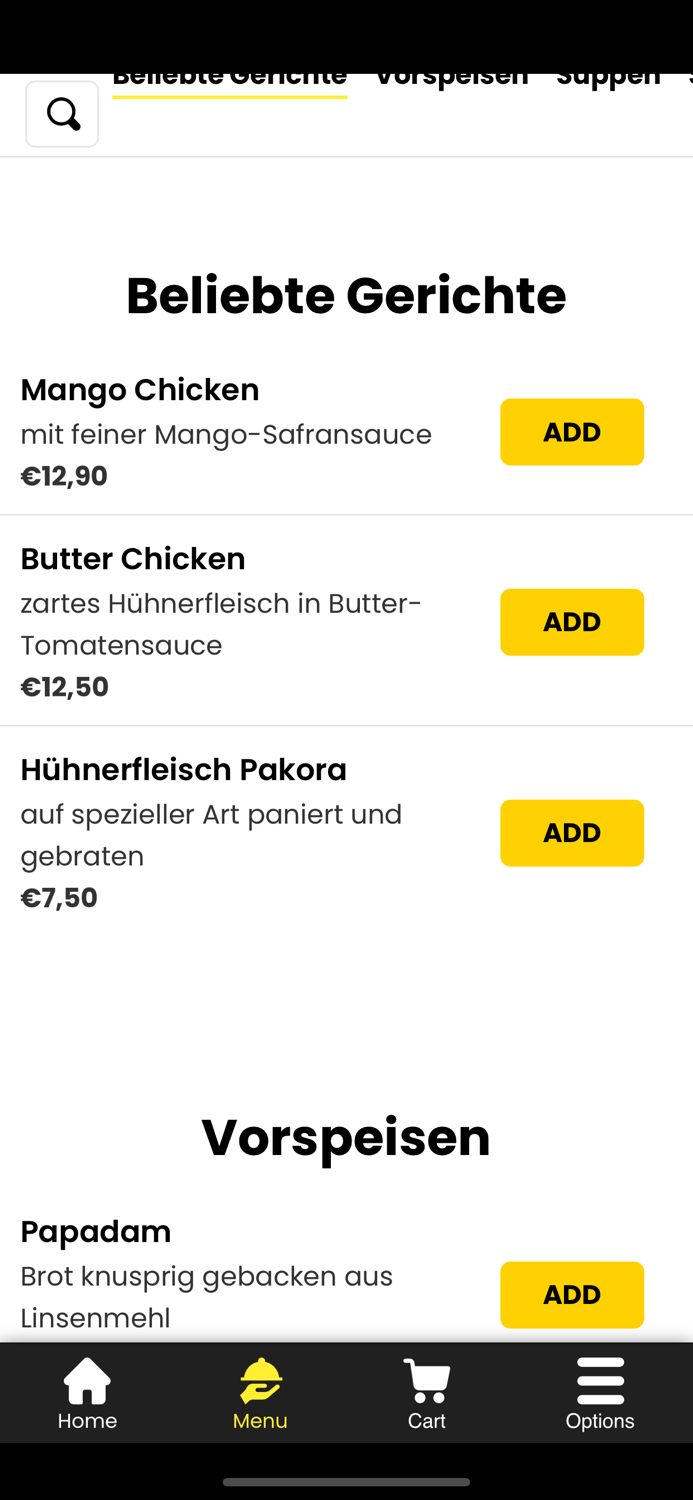The height and width of the screenshot is (1500, 693).
Task: Open the search magnifier icon
Action: click(x=62, y=114)
